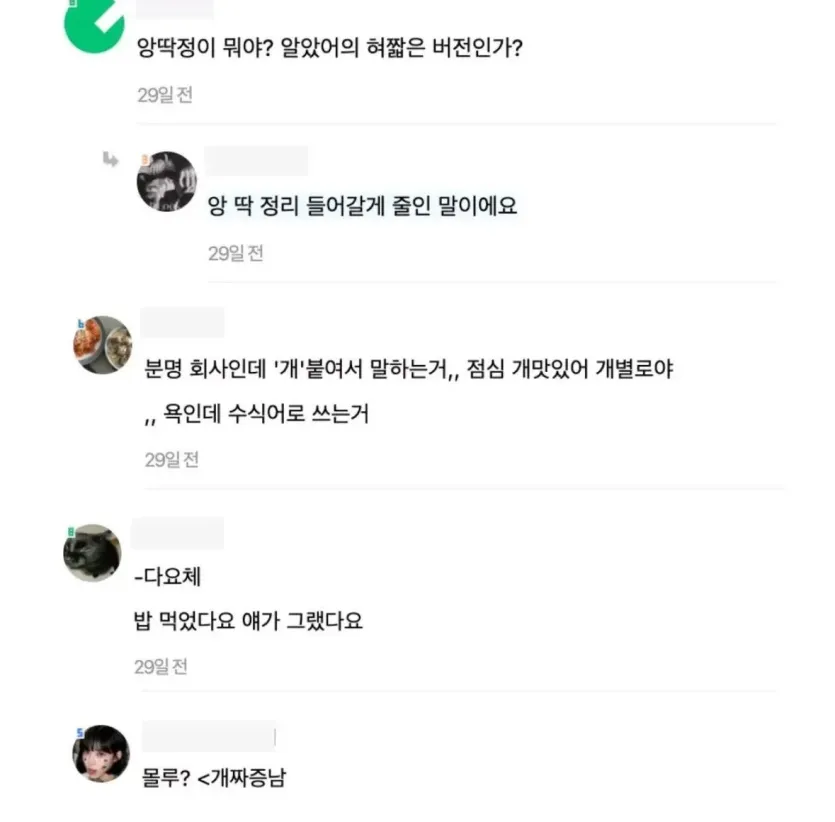Open profile picture beside the '앙 딱 정리' reply
Image resolution: width=835 pixels, height=822 pixels.
[x=166, y=181]
